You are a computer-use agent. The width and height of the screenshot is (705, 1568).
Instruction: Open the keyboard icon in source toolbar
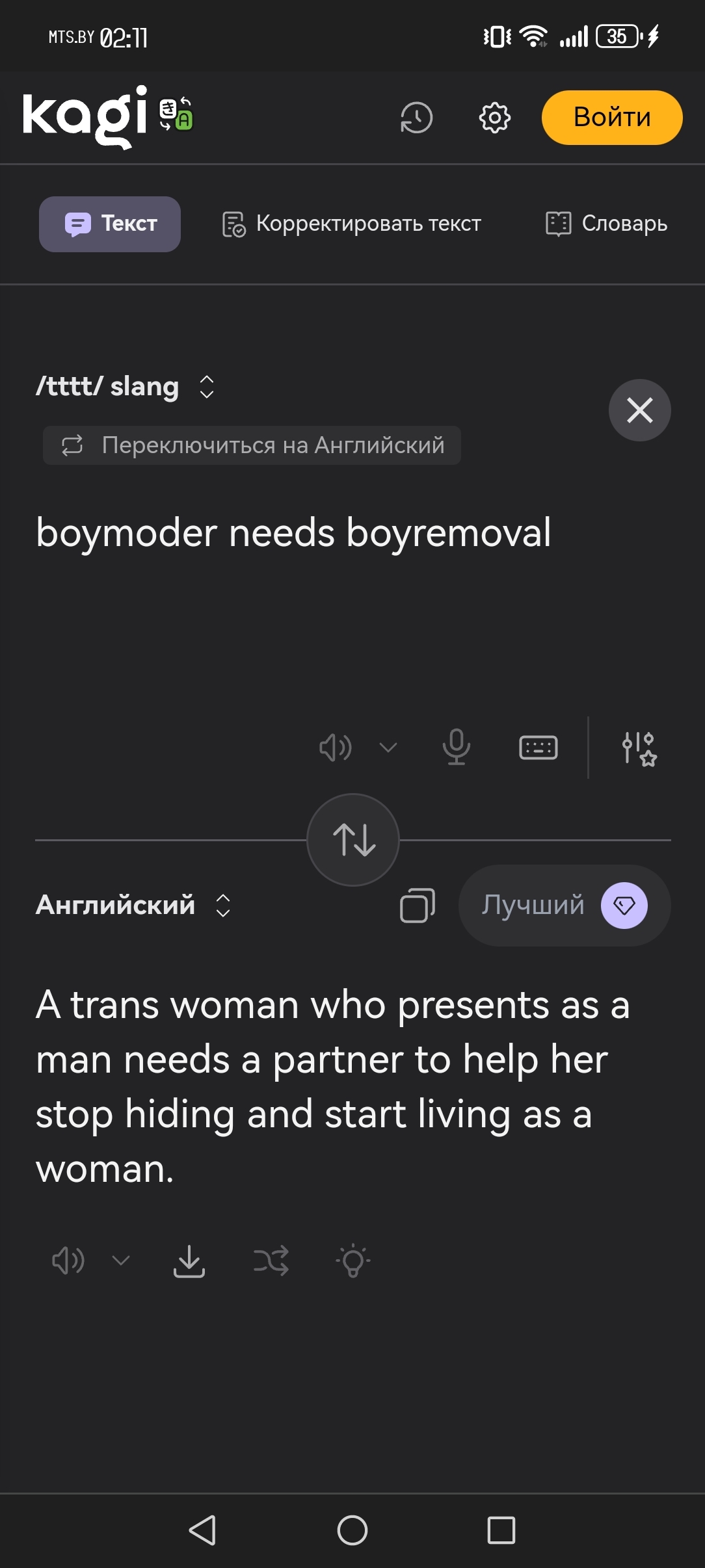click(538, 748)
